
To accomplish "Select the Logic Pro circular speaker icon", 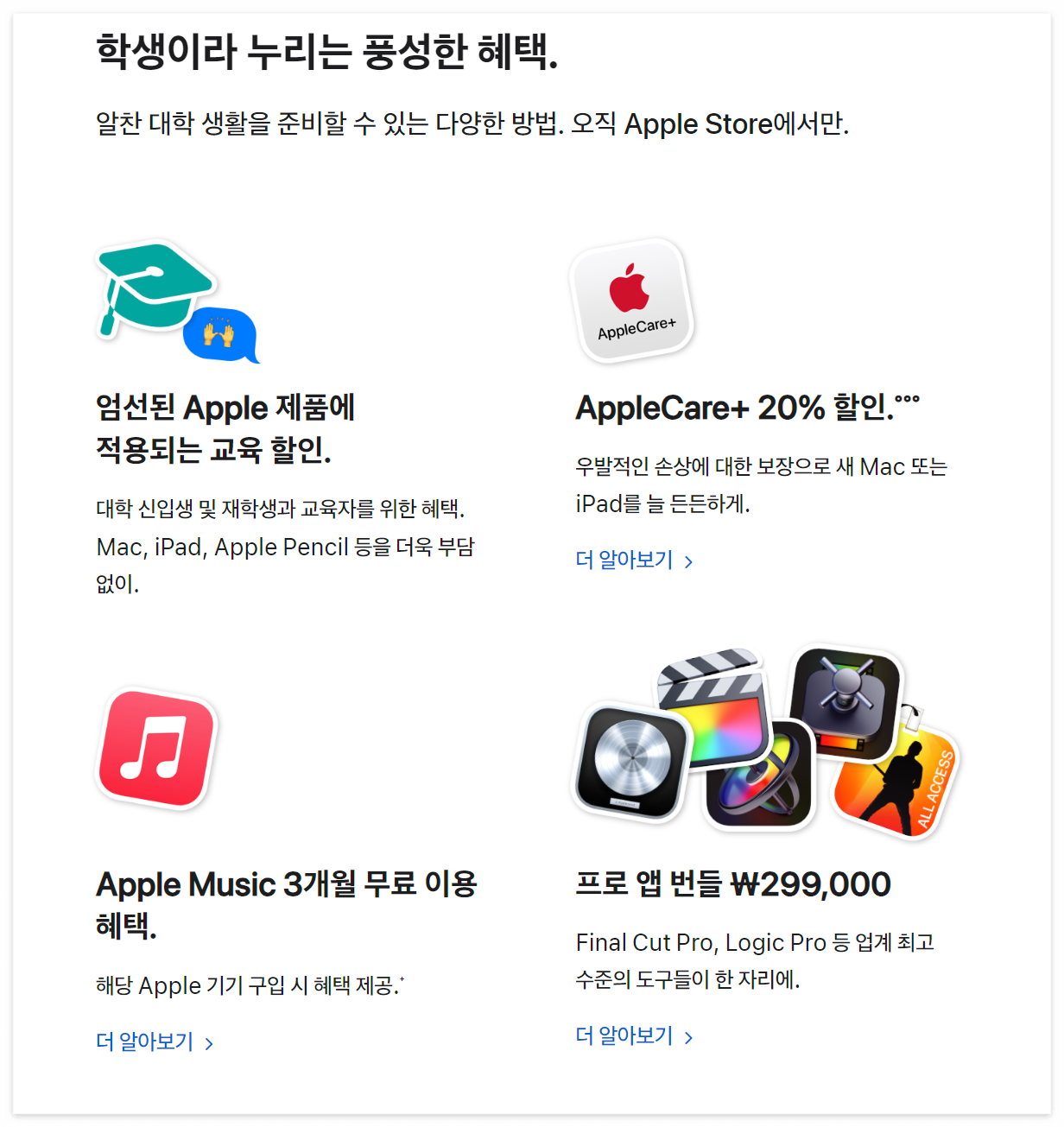I will pos(630,756).
